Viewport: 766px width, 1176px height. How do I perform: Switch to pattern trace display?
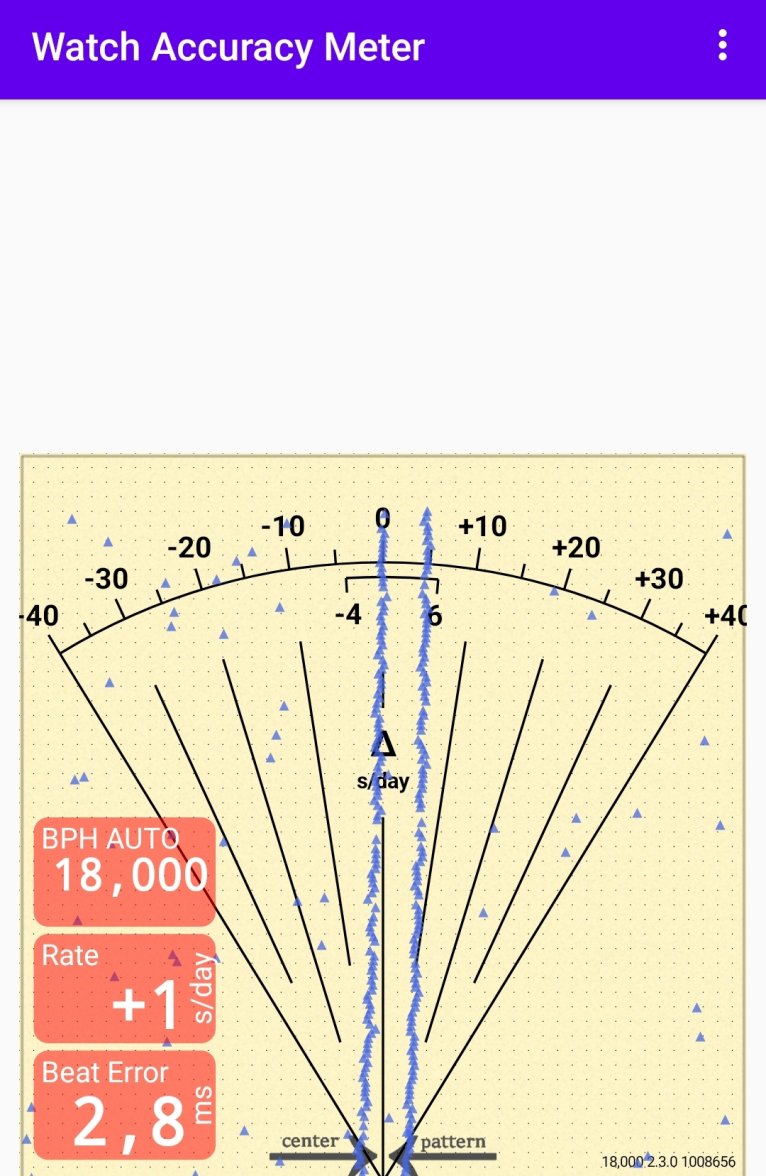tap(455, 1141)
